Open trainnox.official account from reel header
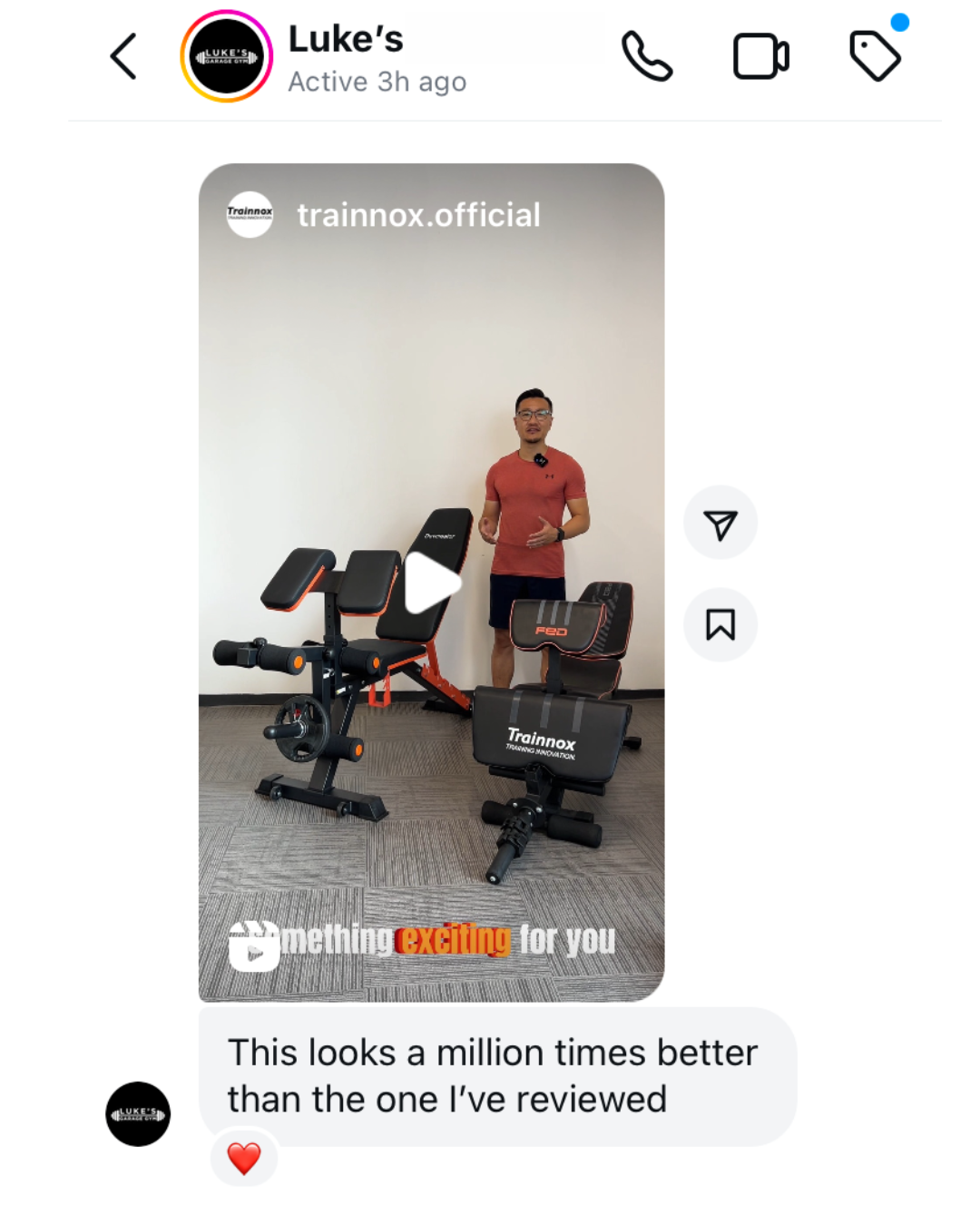The image size is (980, 1225). coord(418,215)
